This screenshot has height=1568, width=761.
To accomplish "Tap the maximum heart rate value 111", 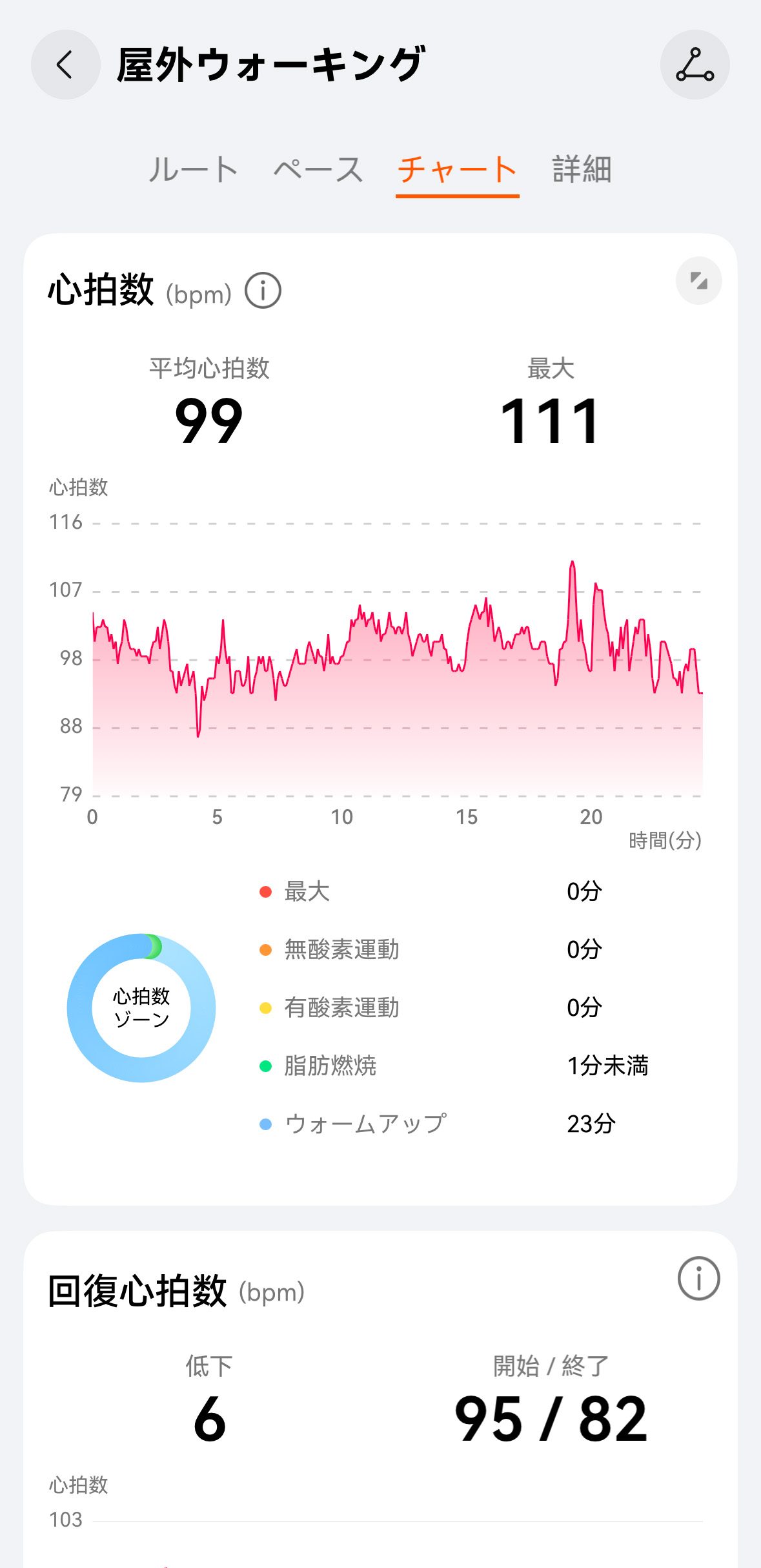I will [551, 423].
